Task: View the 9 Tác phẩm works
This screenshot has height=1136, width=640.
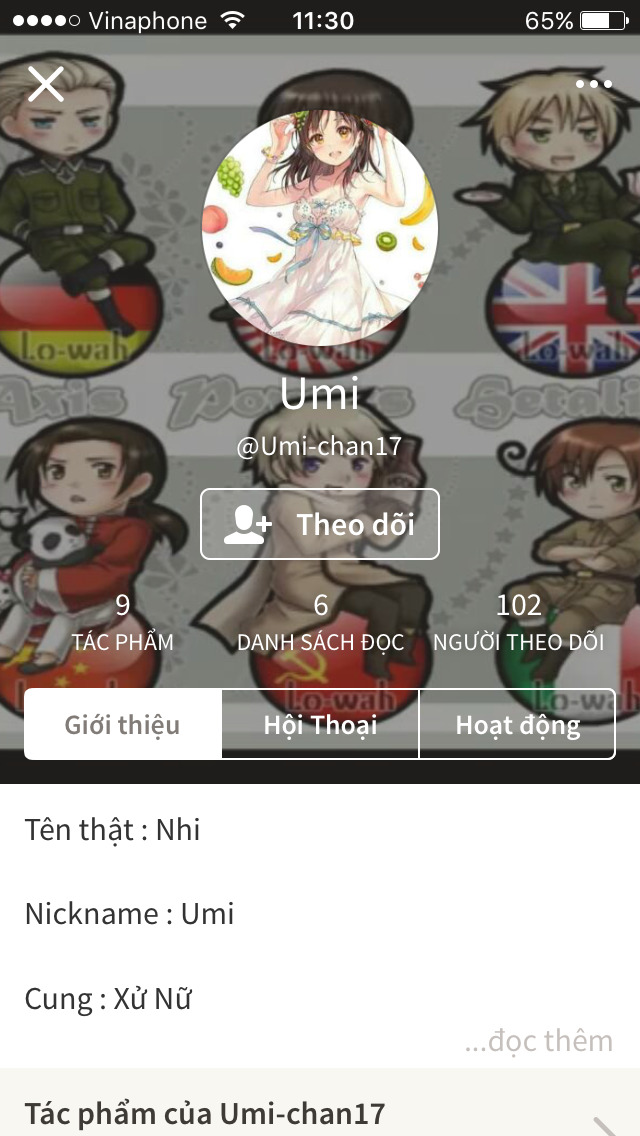Action: [x=122, y=622]
